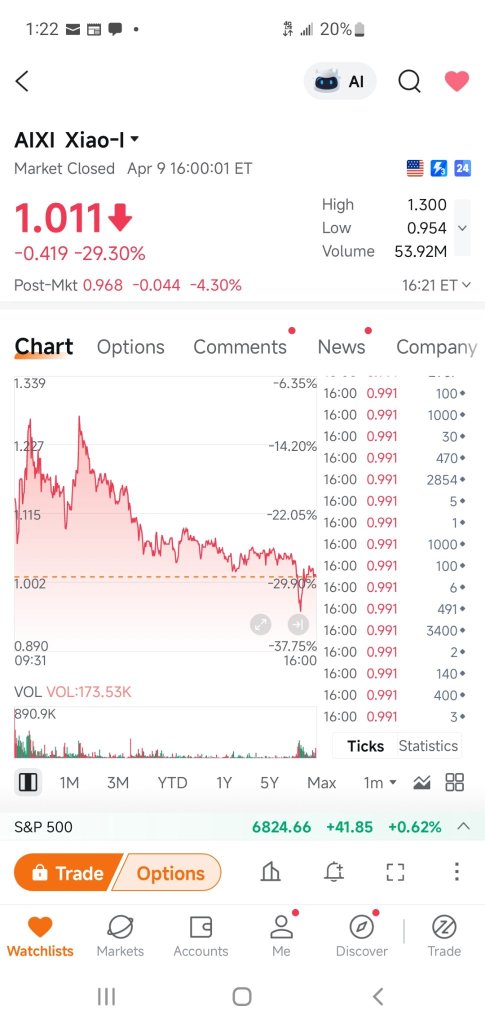This screenshot has width=485, height=1024.
Task: Open the Accounts tab
Action: (x=200, y=935)
